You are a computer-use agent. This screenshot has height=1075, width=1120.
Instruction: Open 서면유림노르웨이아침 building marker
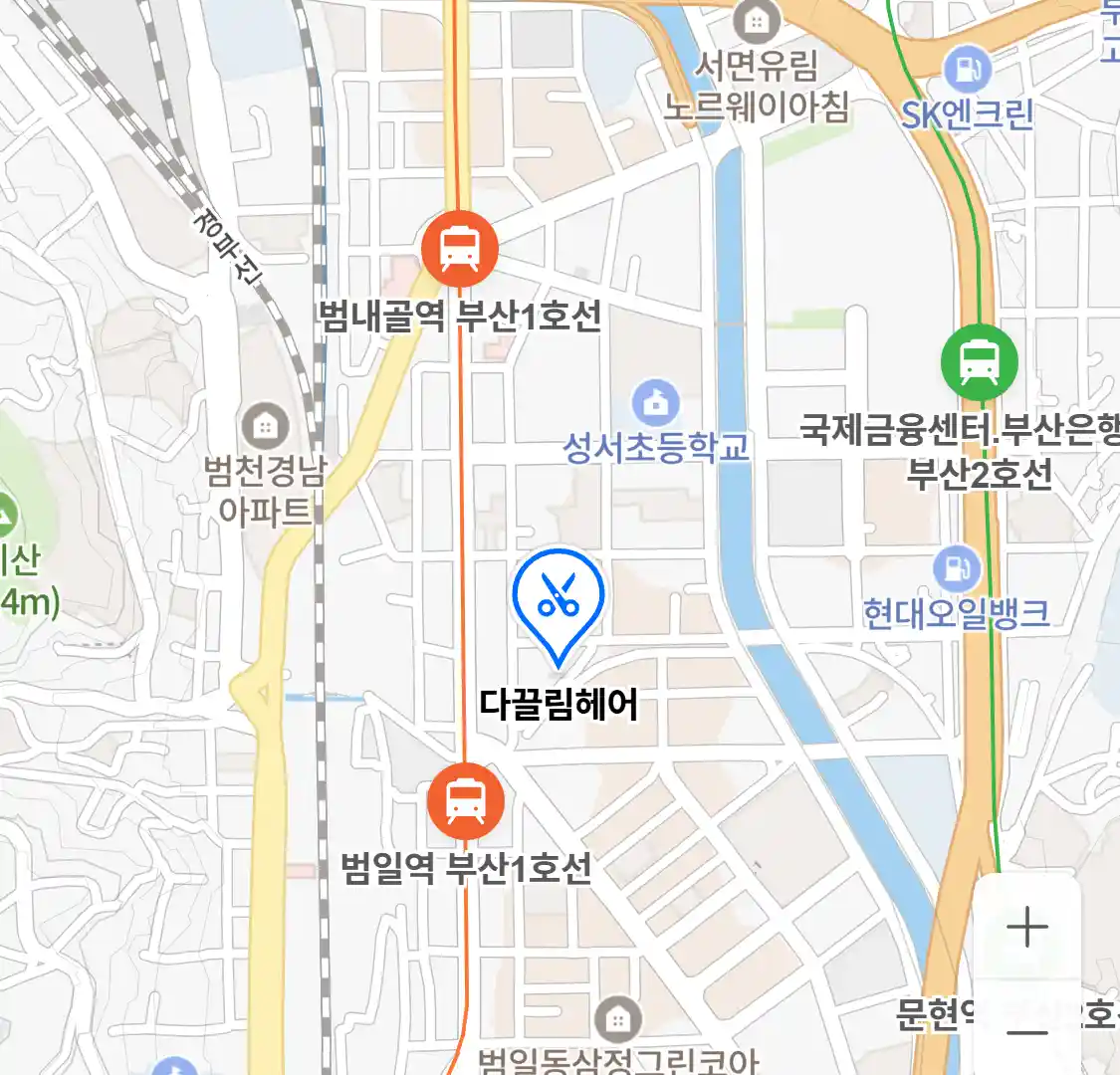(758, 20)
